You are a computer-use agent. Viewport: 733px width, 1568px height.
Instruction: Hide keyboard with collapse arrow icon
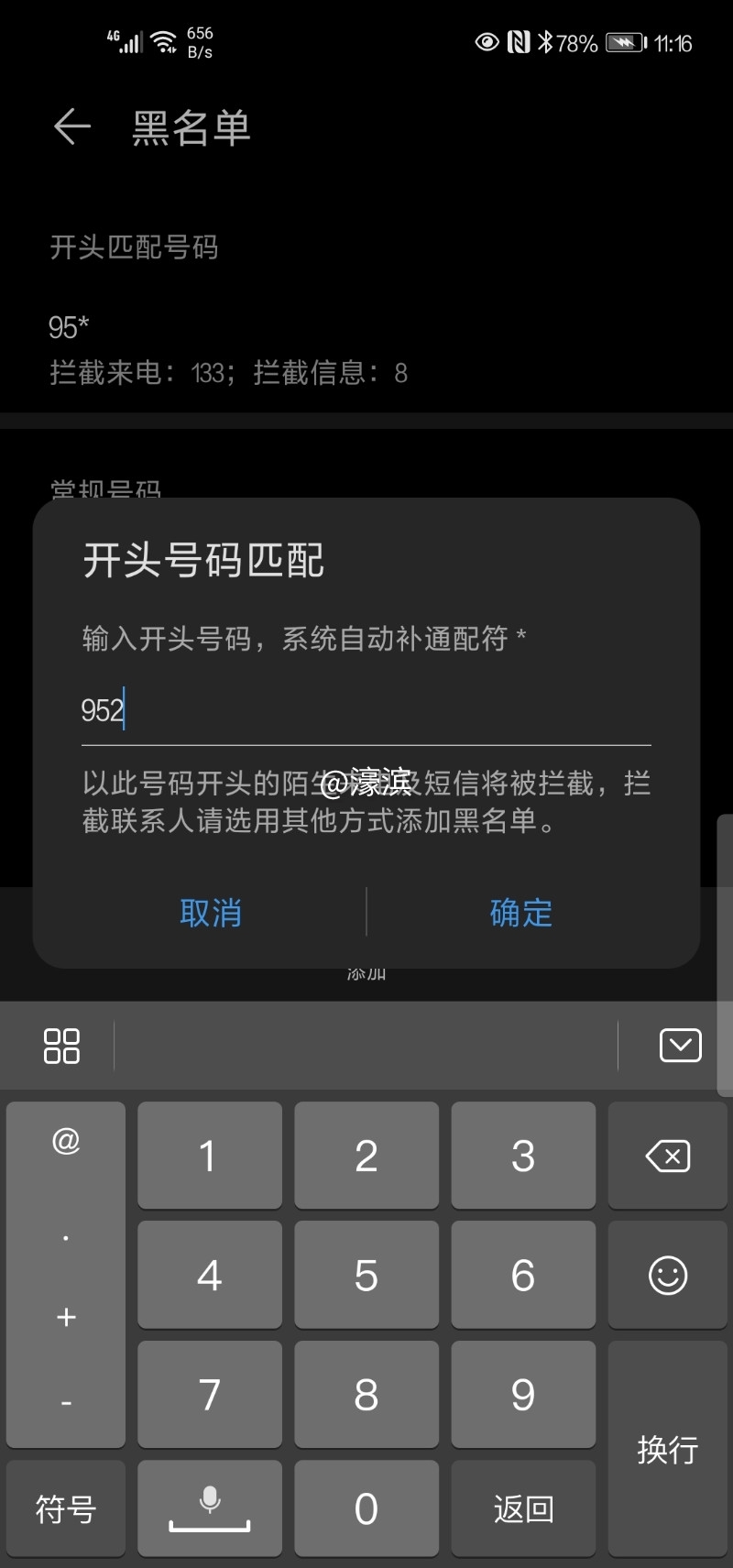(680, 1045)
